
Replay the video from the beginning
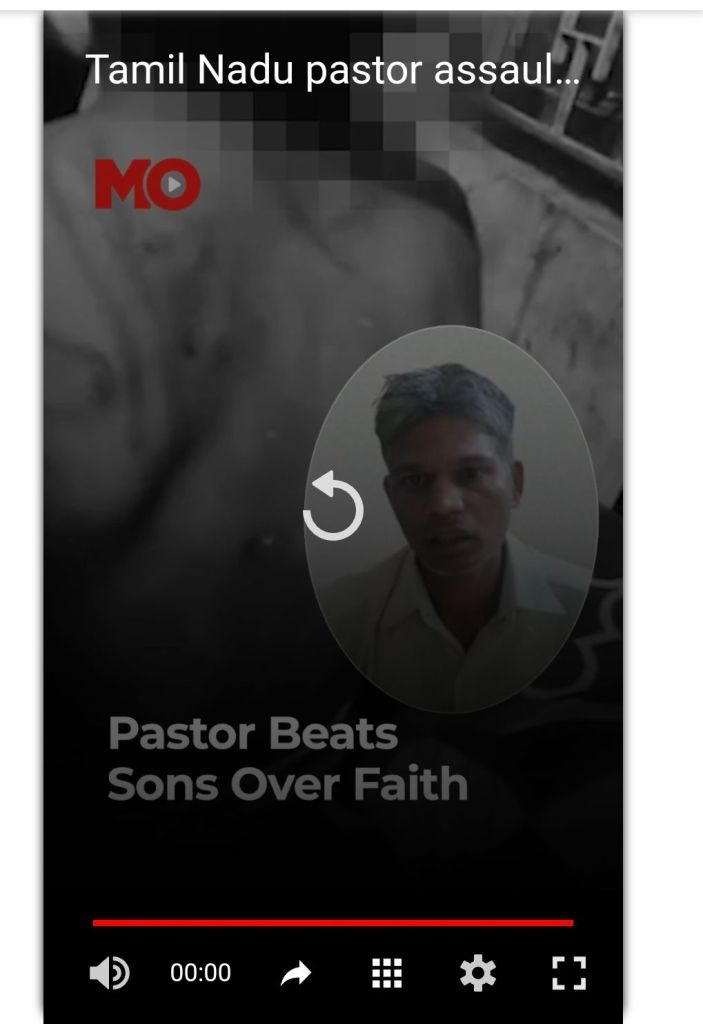point(333,507)
